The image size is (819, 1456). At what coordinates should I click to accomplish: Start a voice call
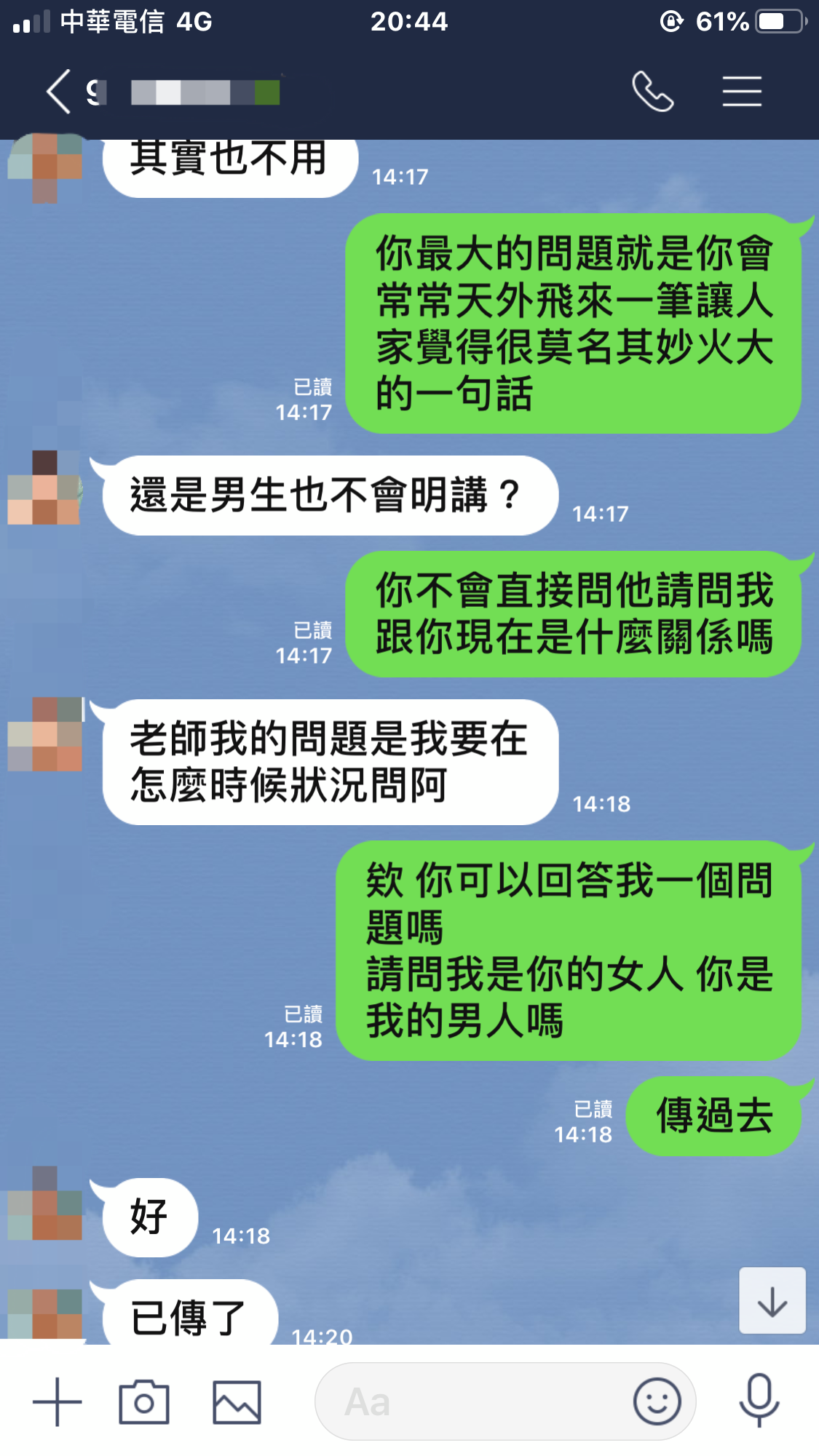[x=652, y=92]
